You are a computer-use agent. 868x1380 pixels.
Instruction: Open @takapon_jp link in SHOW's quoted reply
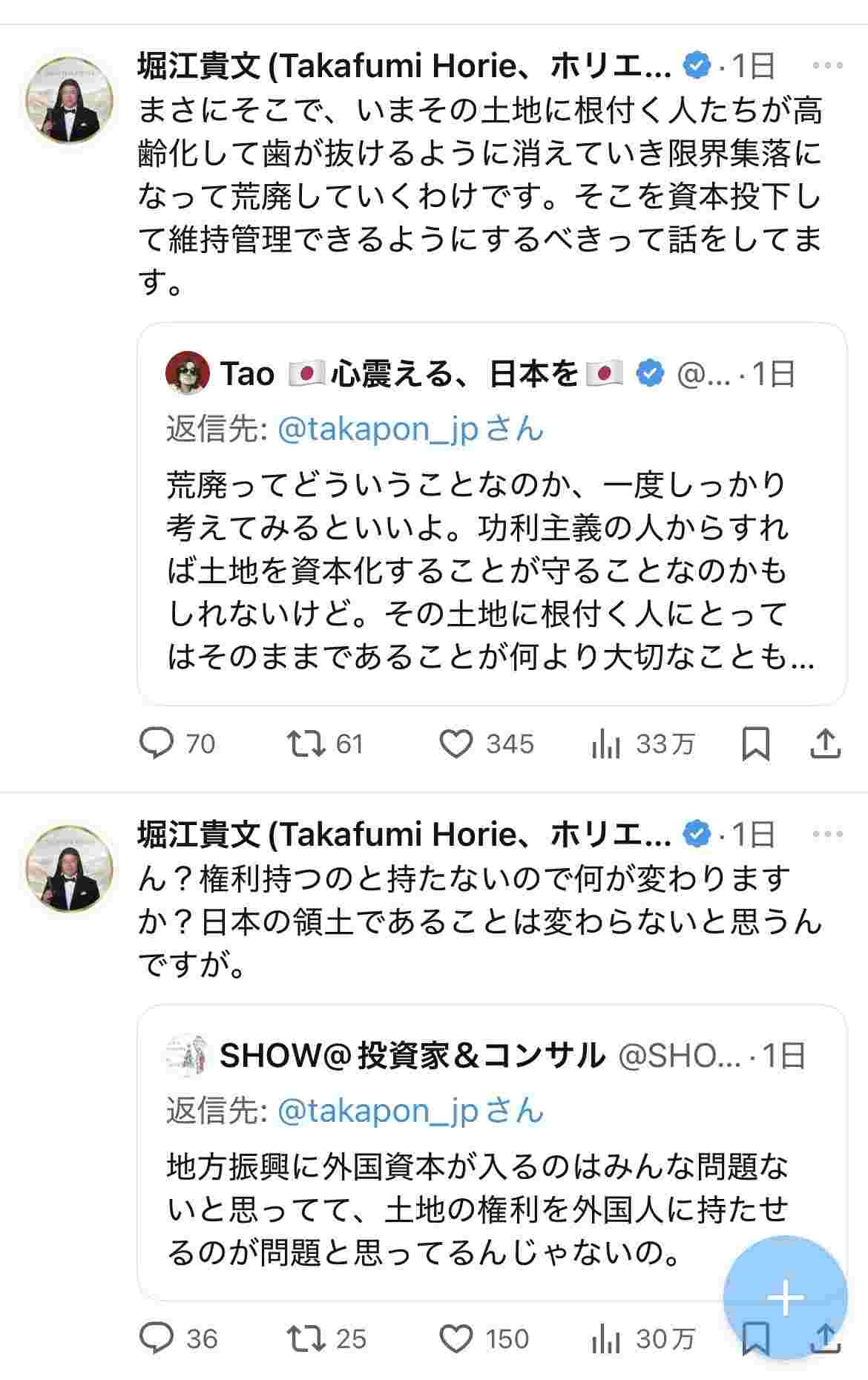coord(377,1111)
